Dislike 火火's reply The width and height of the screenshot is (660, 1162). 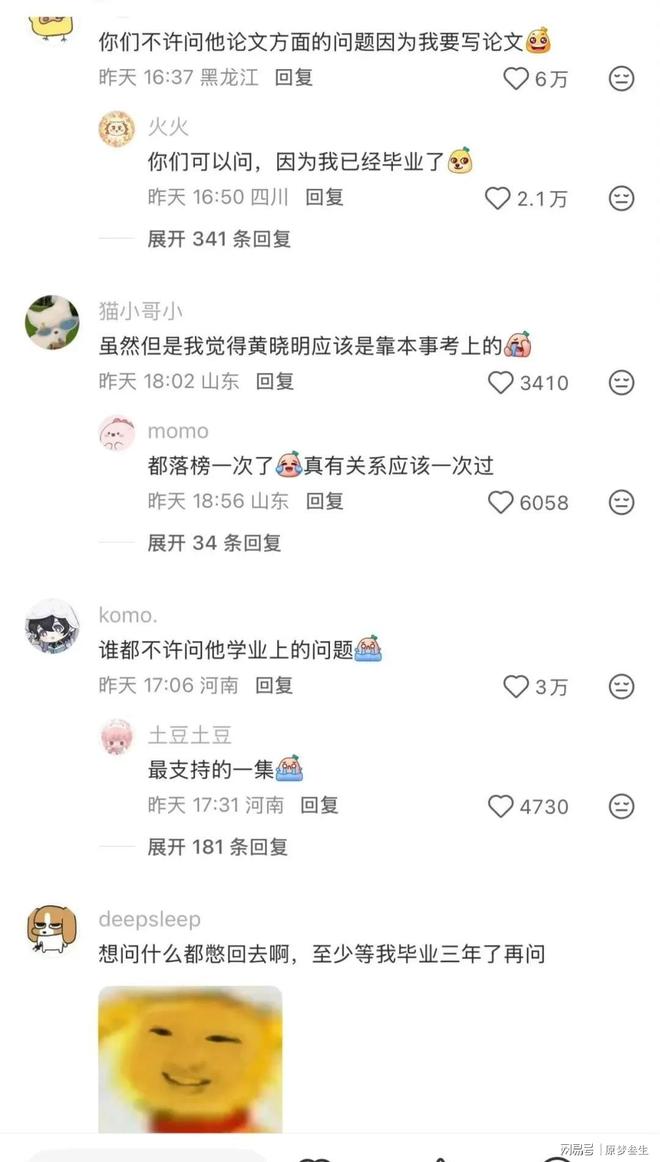[621, 198]
